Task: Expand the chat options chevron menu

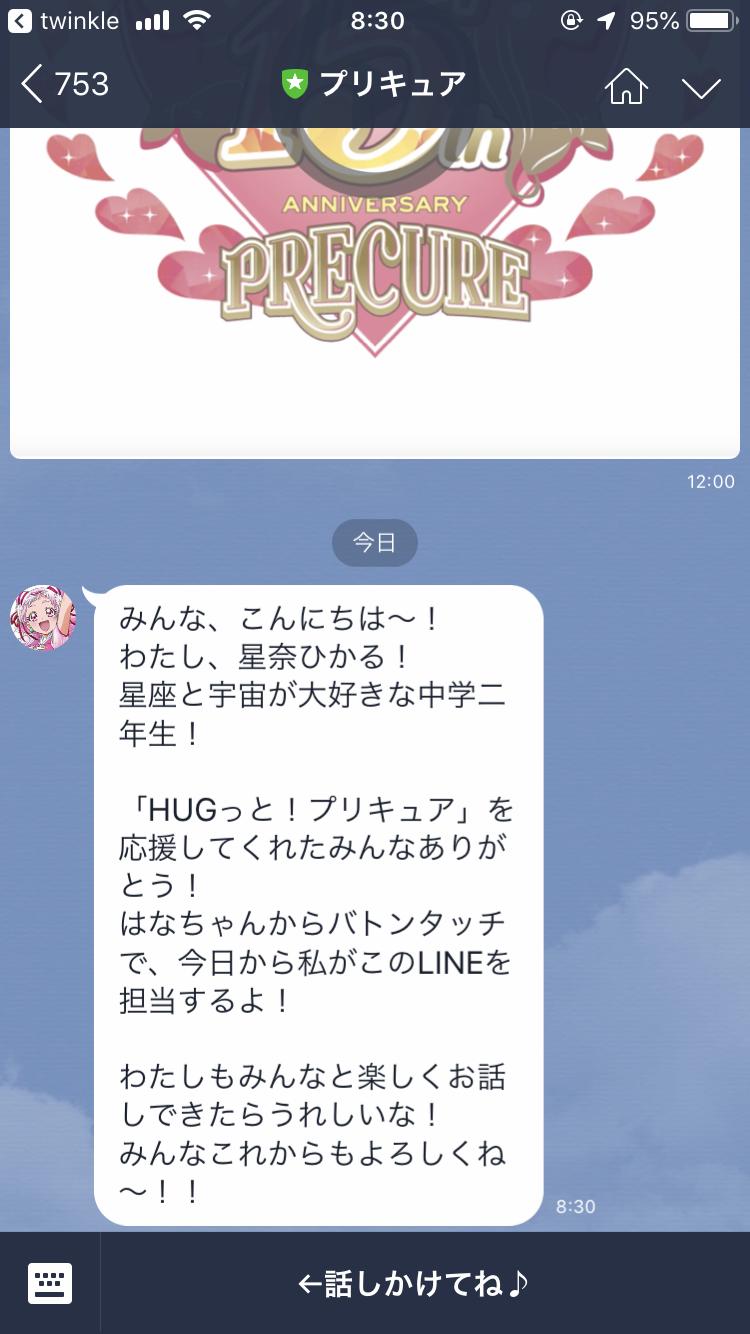Action: coord(701,87)
